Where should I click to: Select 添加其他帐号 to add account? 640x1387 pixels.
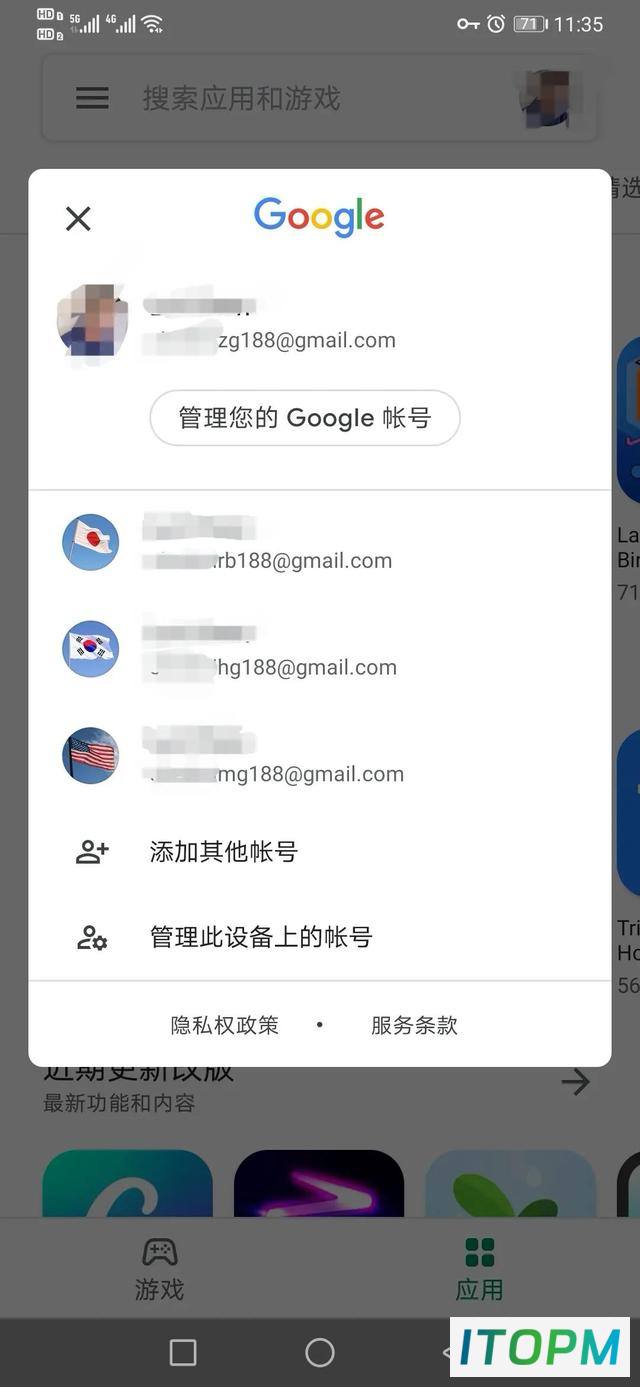[320, 852]
